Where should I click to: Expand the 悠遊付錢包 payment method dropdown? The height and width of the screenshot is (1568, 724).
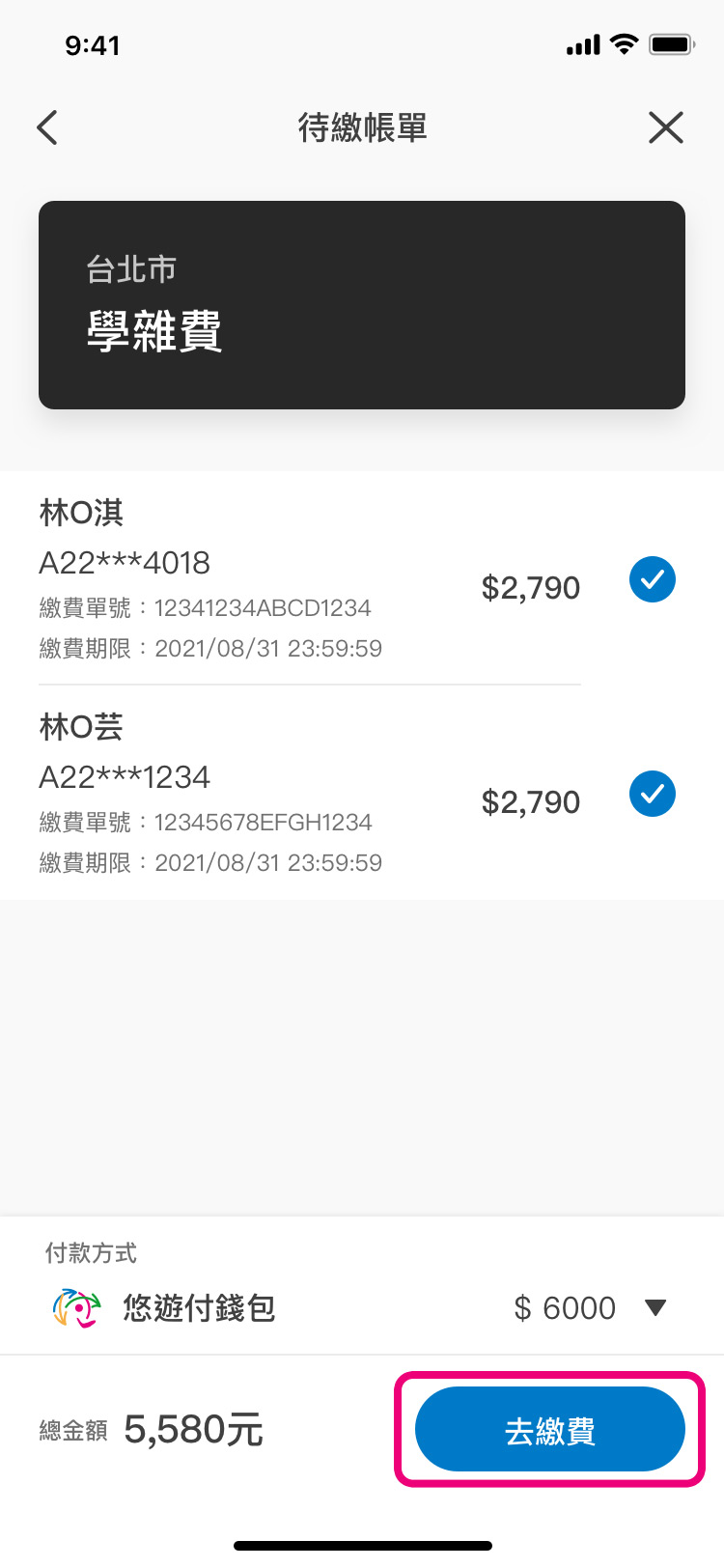655,1308
